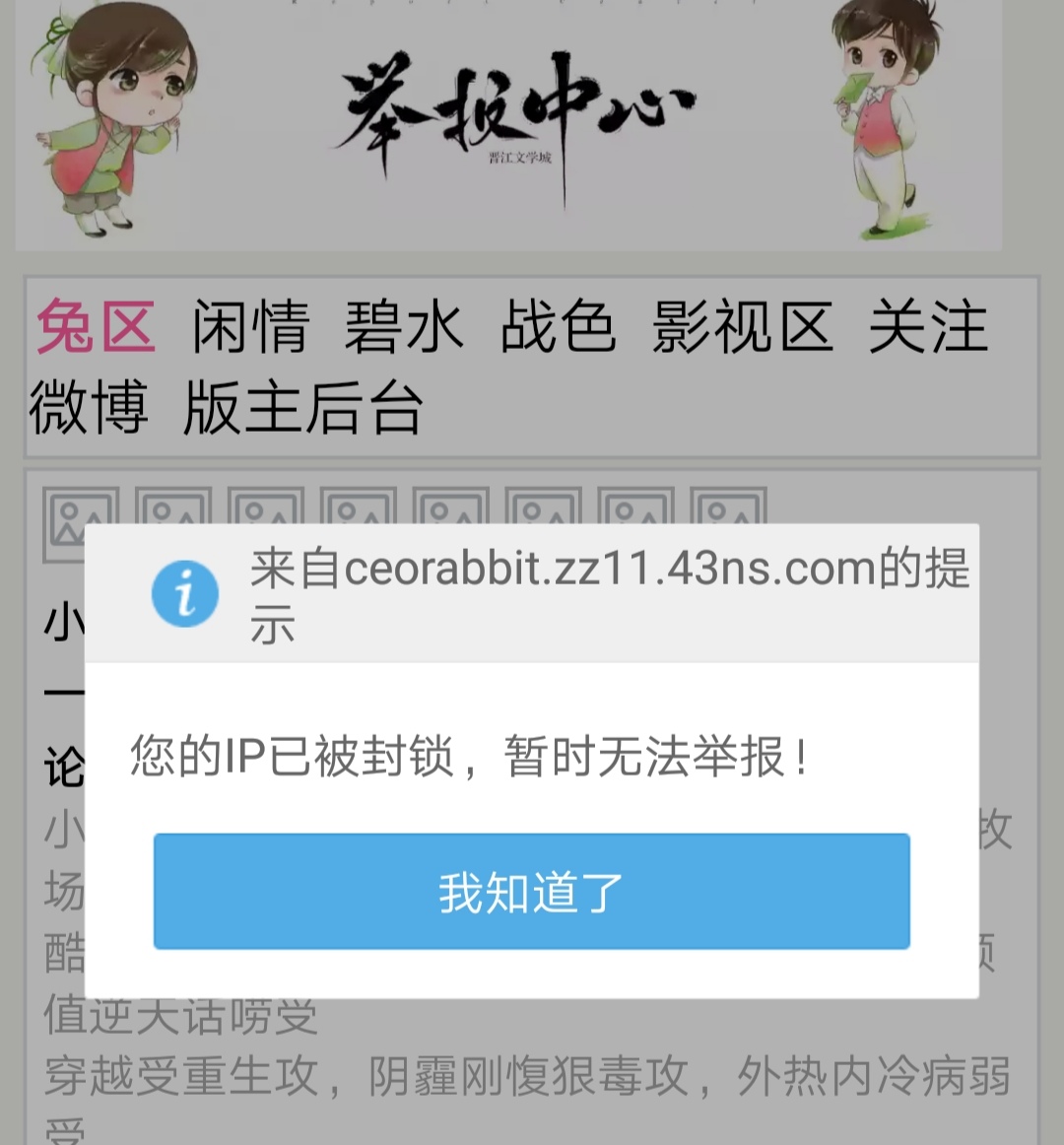Go to the 闲情 board
The height and width of the screenshot is (1145, 1064).
pos(250,327)
